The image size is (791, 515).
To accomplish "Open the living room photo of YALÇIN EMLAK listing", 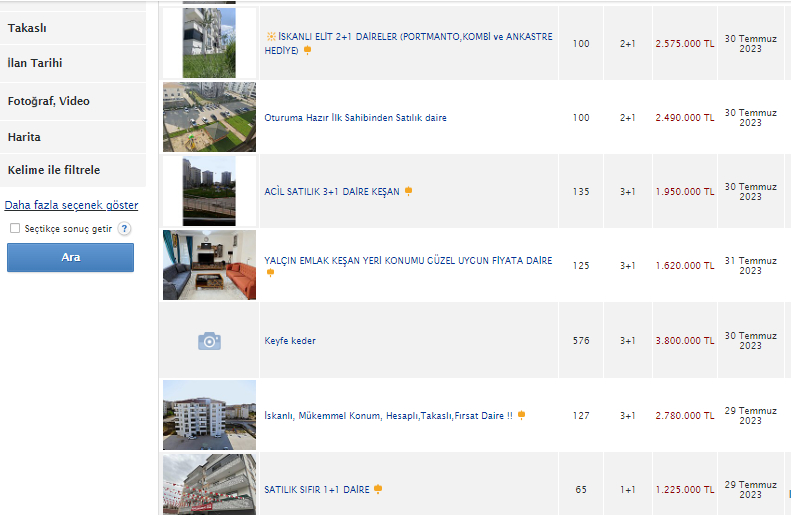I will pyautogui.click(x=209, y=265).
